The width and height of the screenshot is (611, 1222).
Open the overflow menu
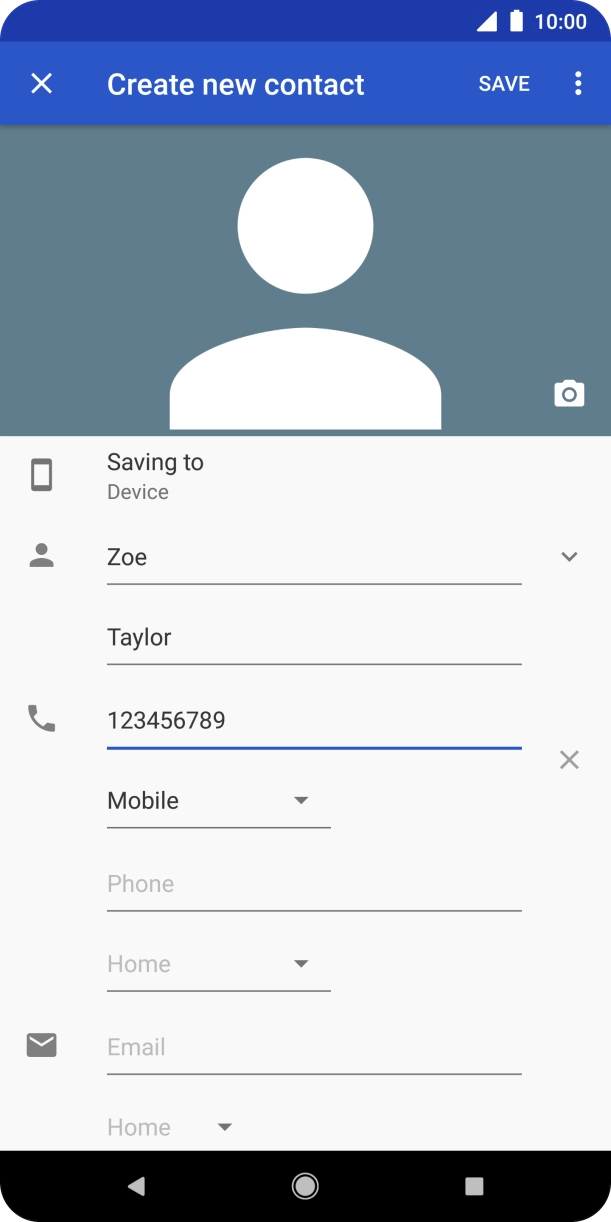click(x=578, y=84)
